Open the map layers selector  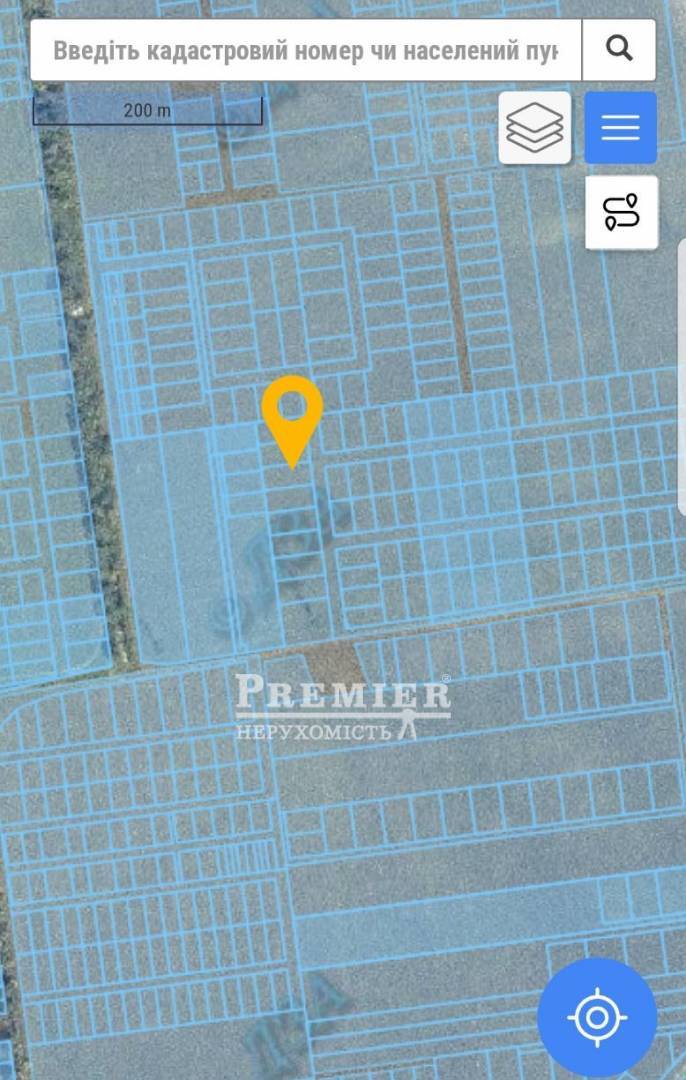[x=535, y=128]
